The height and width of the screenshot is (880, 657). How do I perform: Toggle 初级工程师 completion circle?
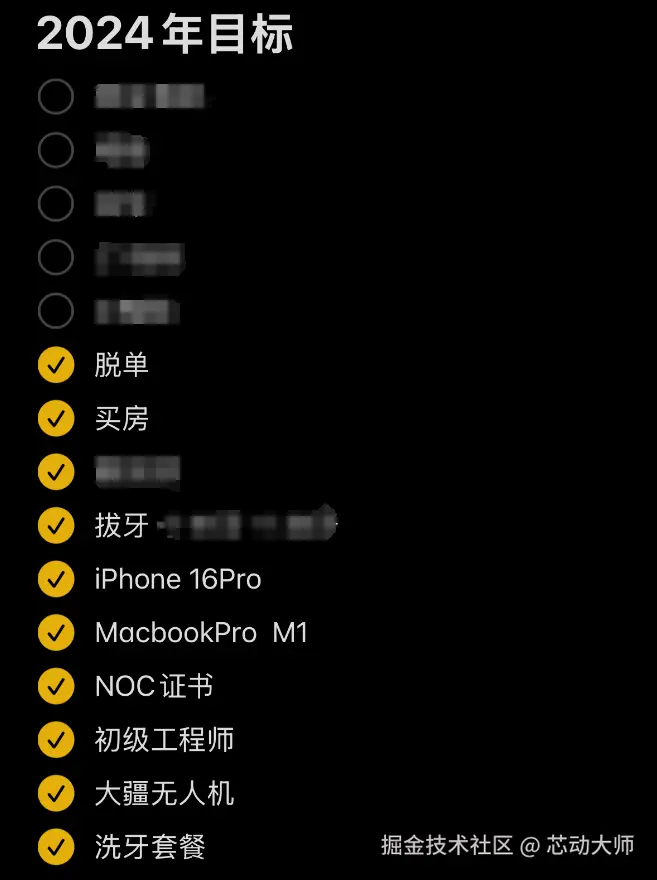click(x=56, y=740)
